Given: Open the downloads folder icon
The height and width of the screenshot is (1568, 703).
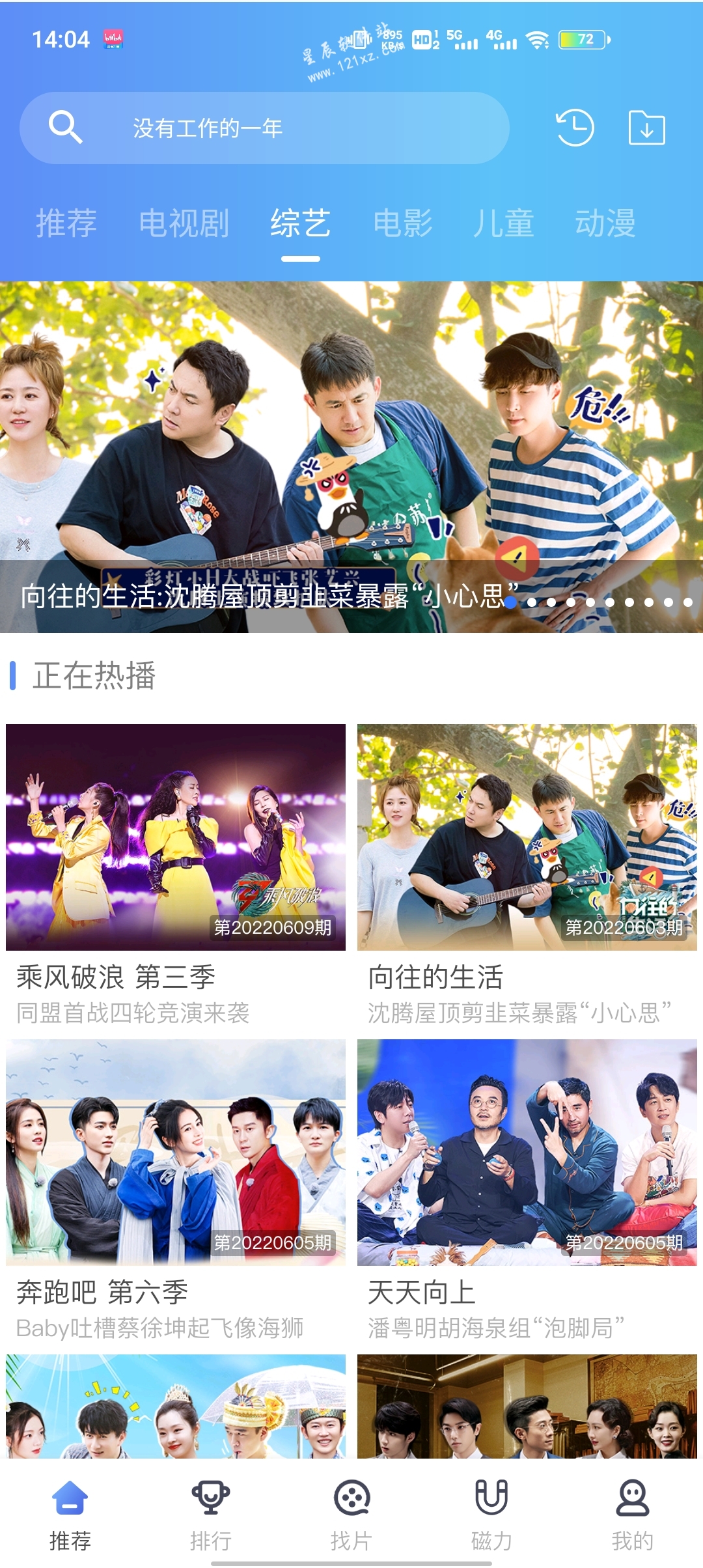Looking at the screenshot, I should [646, 128].
